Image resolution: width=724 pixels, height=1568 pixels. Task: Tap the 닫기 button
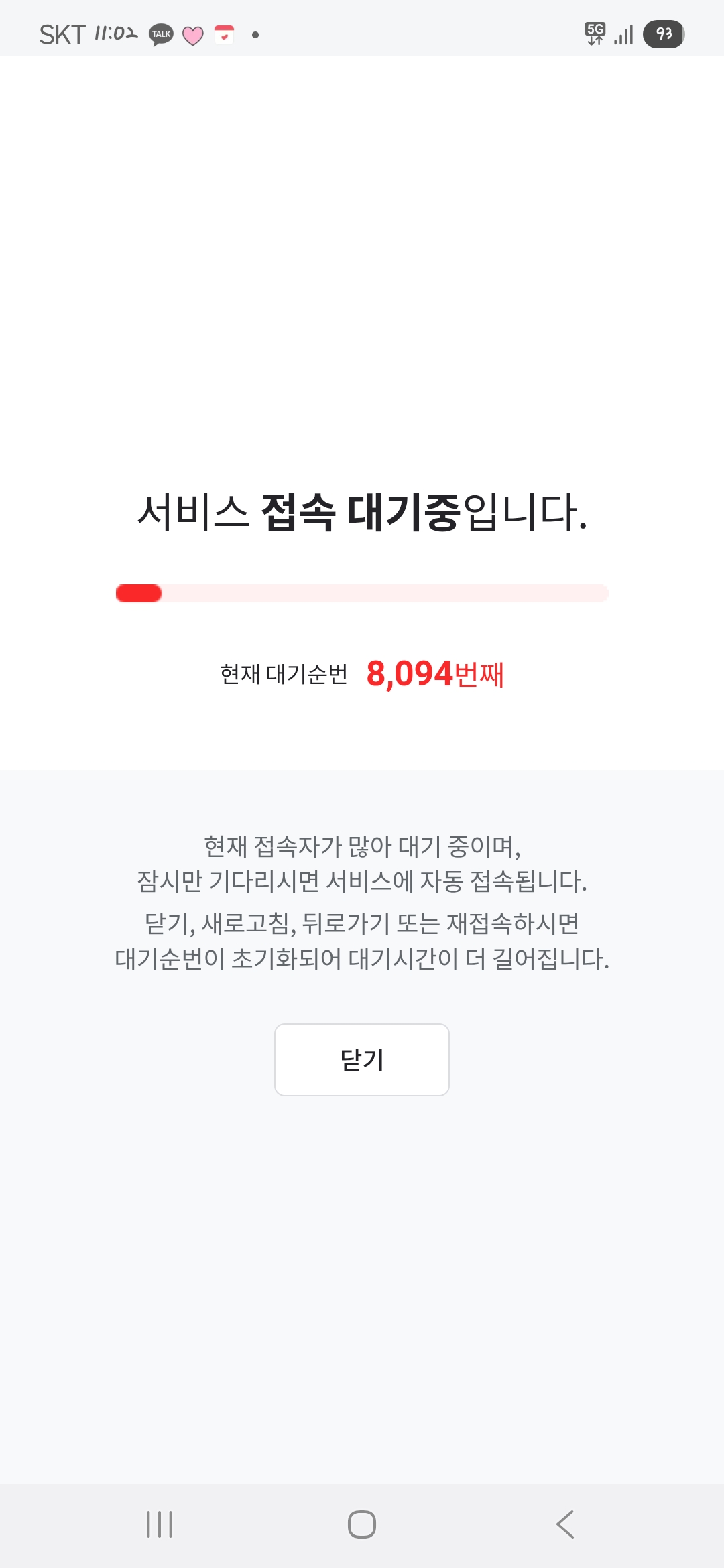(x=362, y=1059)
